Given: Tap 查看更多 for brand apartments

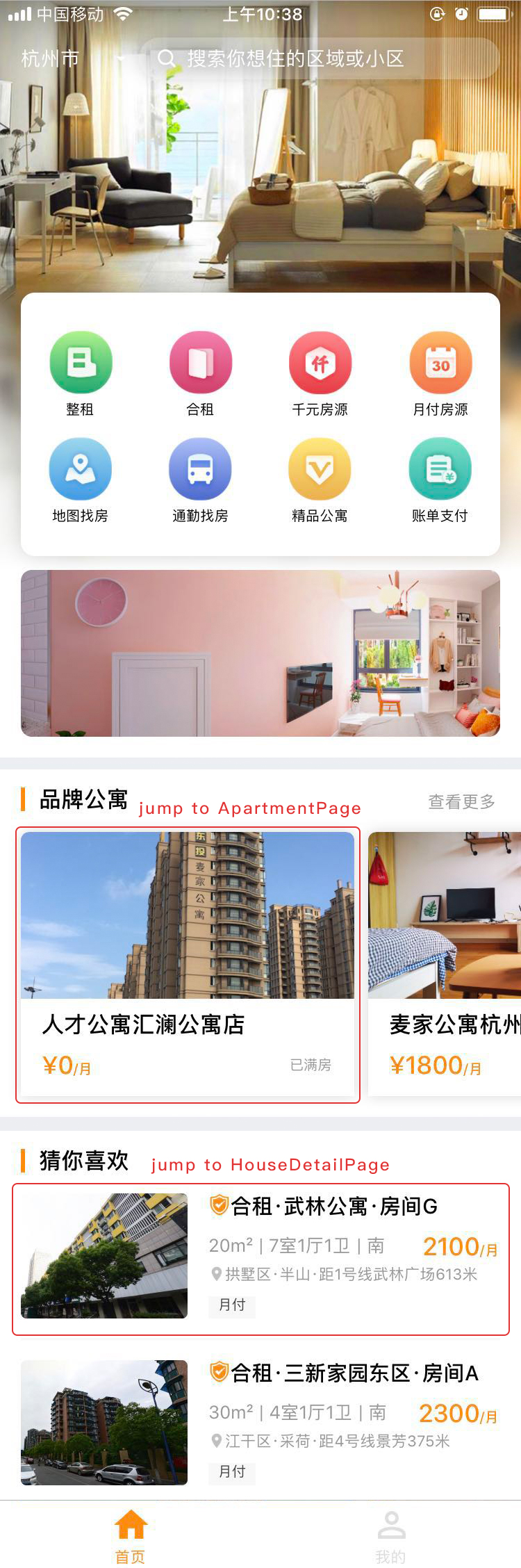Looking at the screenshot, I should point(461,801).
